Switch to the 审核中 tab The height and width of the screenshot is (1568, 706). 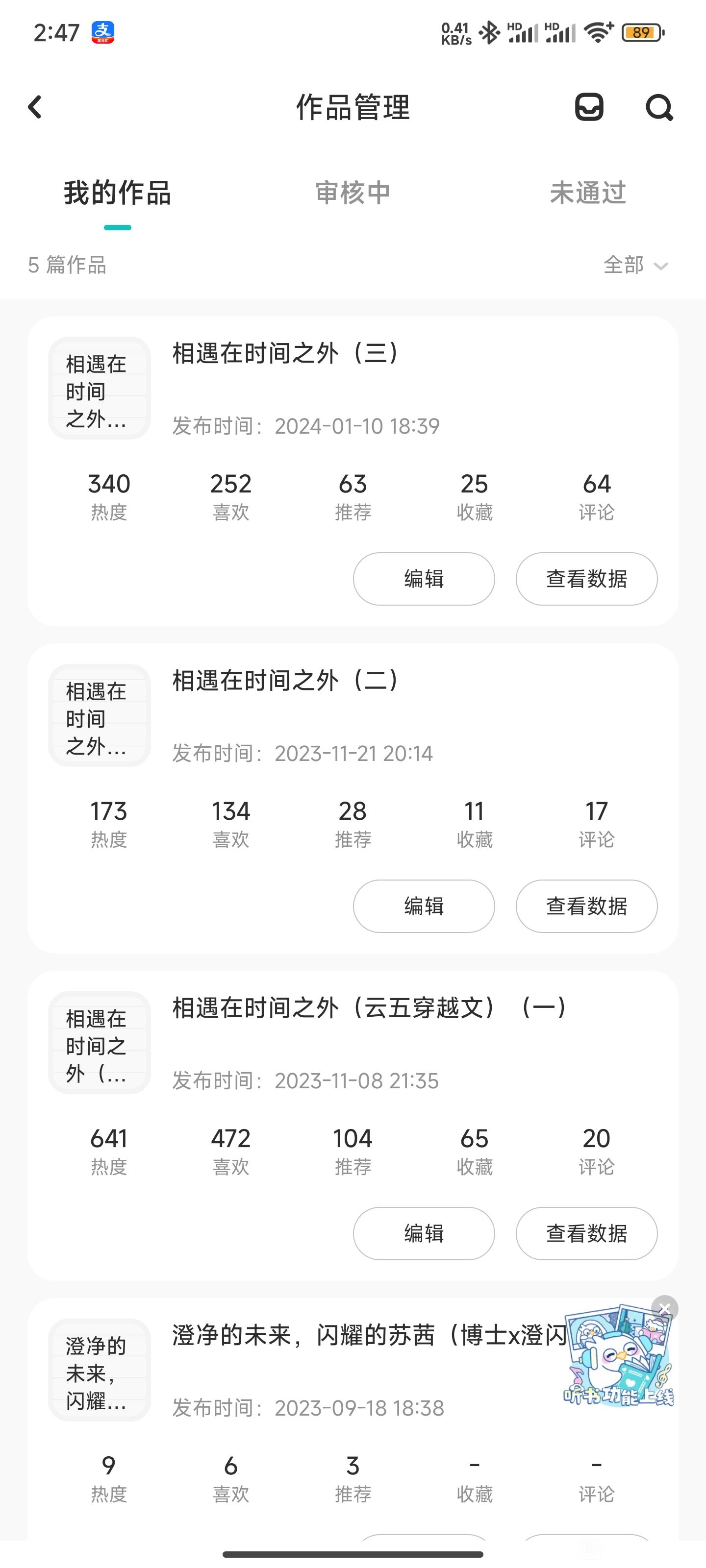[353, 193]
